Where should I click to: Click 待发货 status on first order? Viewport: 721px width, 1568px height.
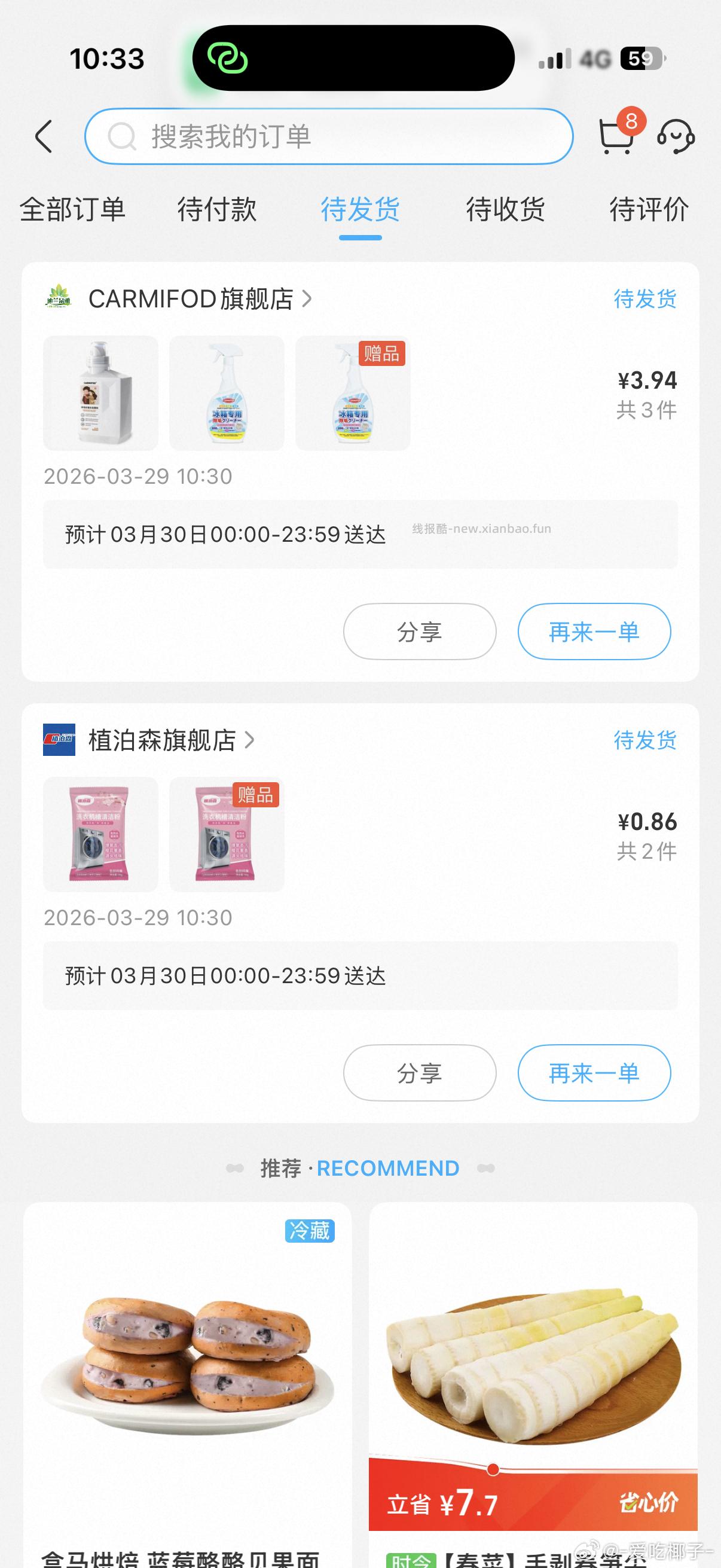coord(644,299)
